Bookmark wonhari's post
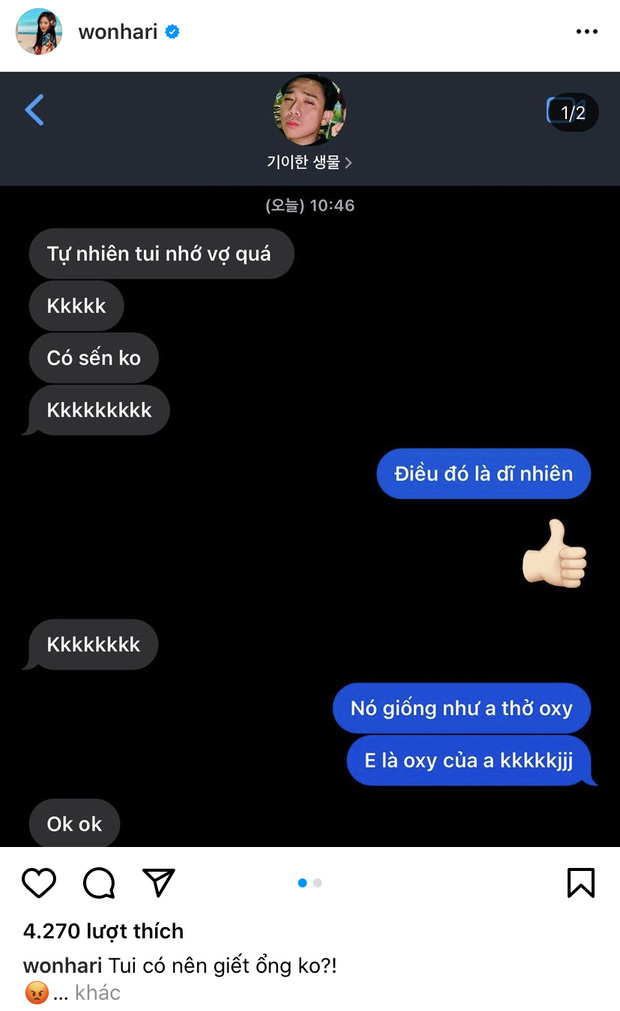620x1011 pixels. pos(581,882)
